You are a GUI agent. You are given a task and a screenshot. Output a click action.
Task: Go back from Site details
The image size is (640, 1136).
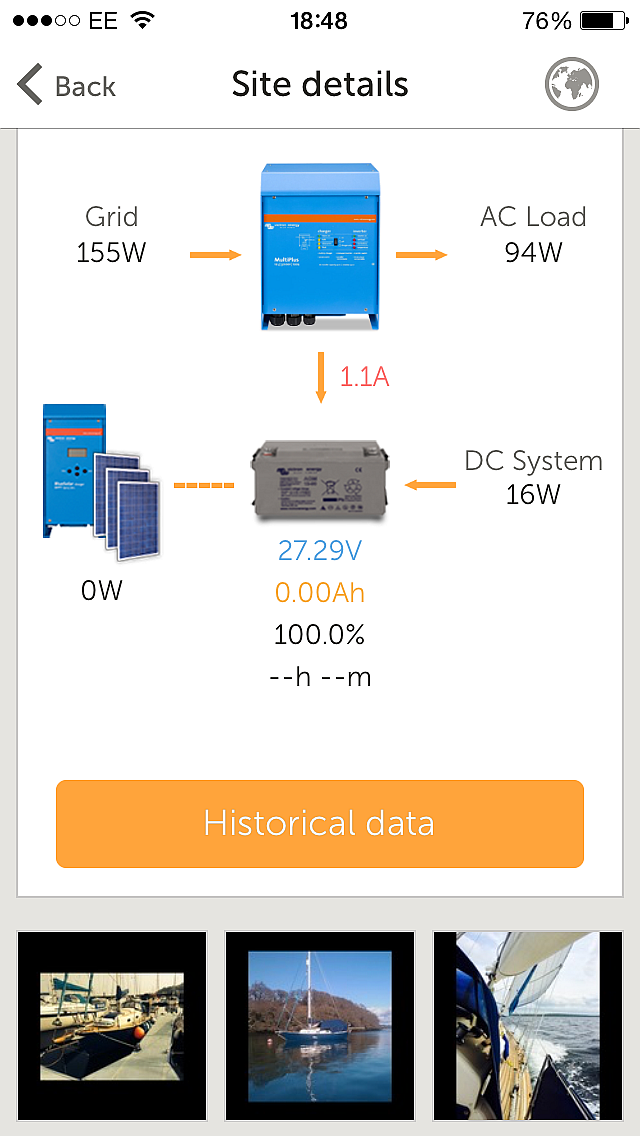(x=66, y=85)
